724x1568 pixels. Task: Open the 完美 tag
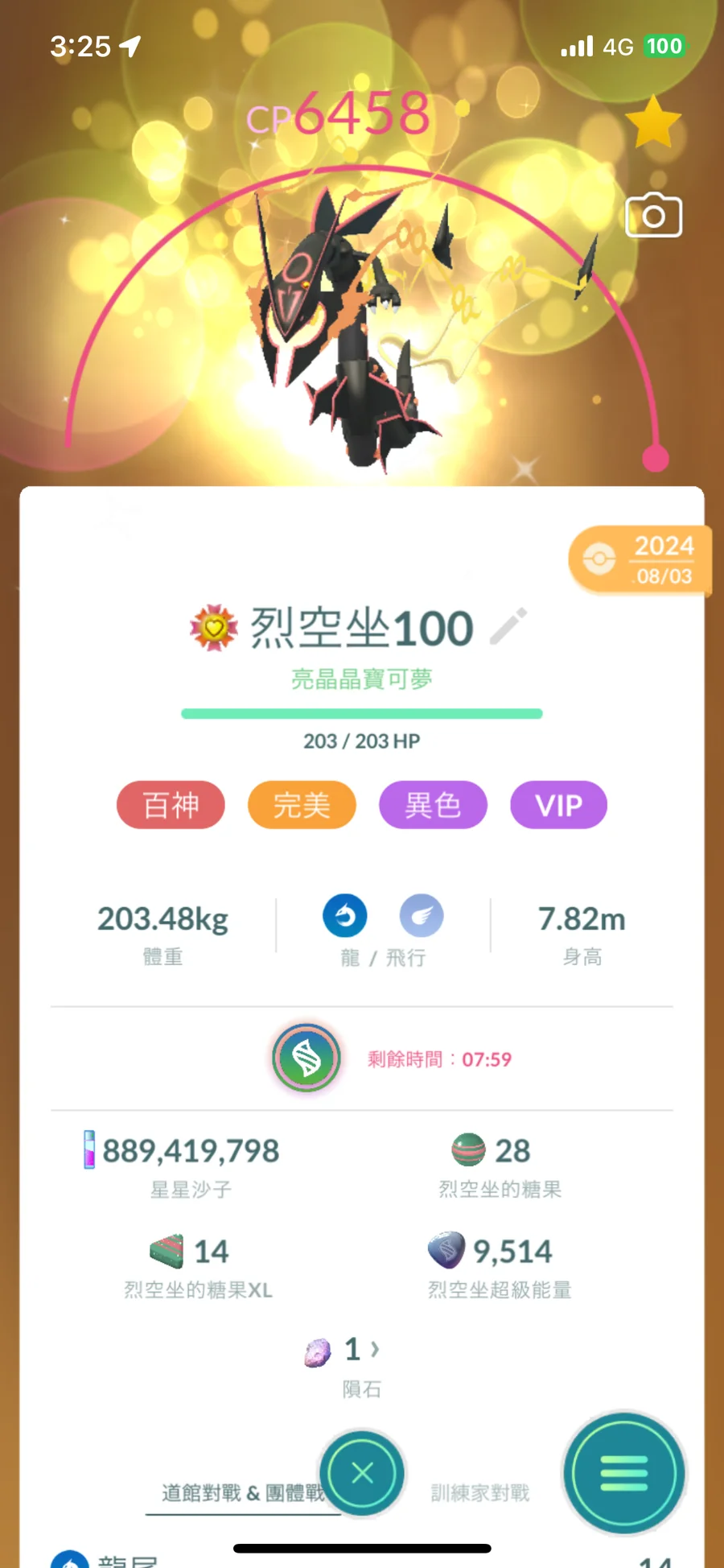pos(302,805)
